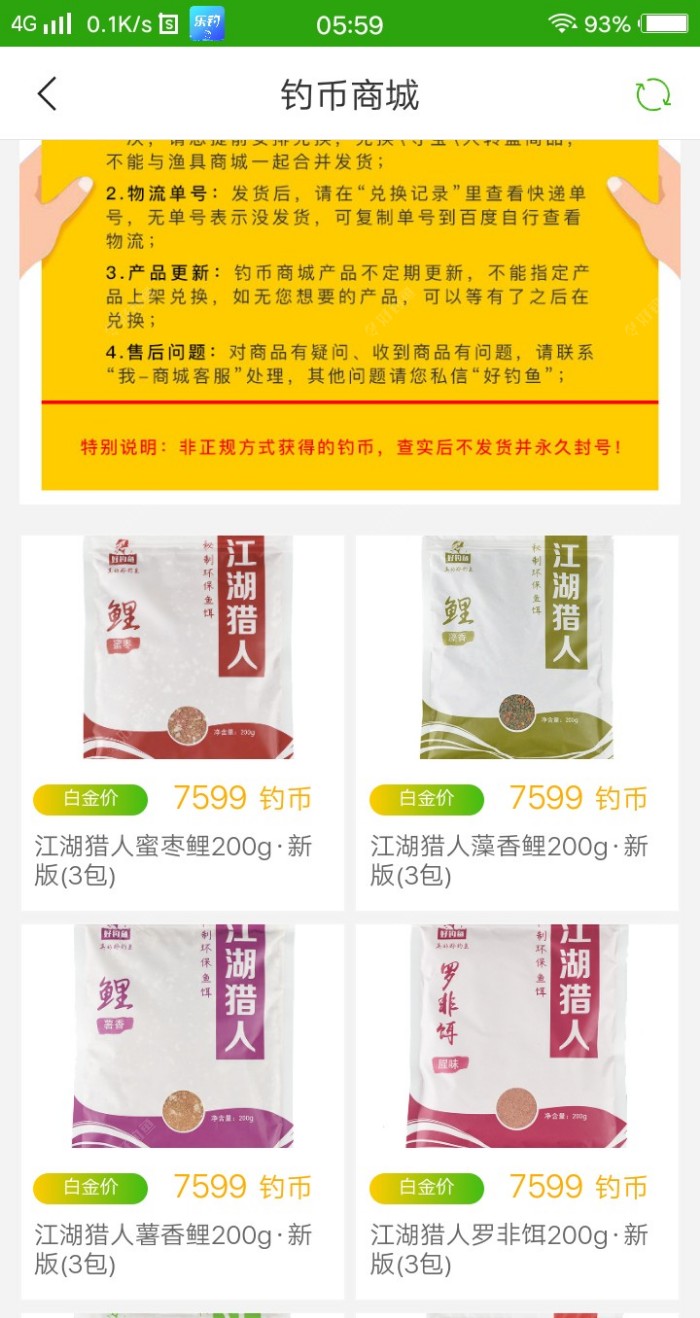700x1318 pixels.
Task: Select 江湖猎人罗非饵200g product
Action: 517,1110
